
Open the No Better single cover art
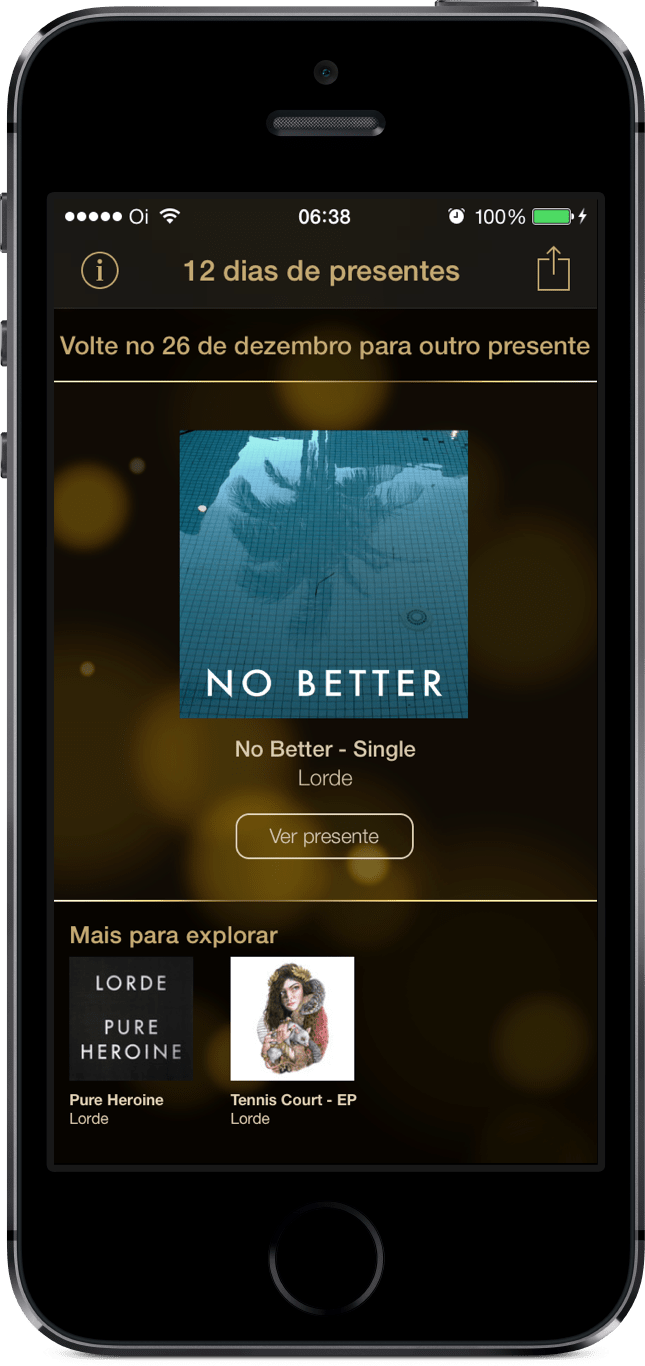[324, 574]
